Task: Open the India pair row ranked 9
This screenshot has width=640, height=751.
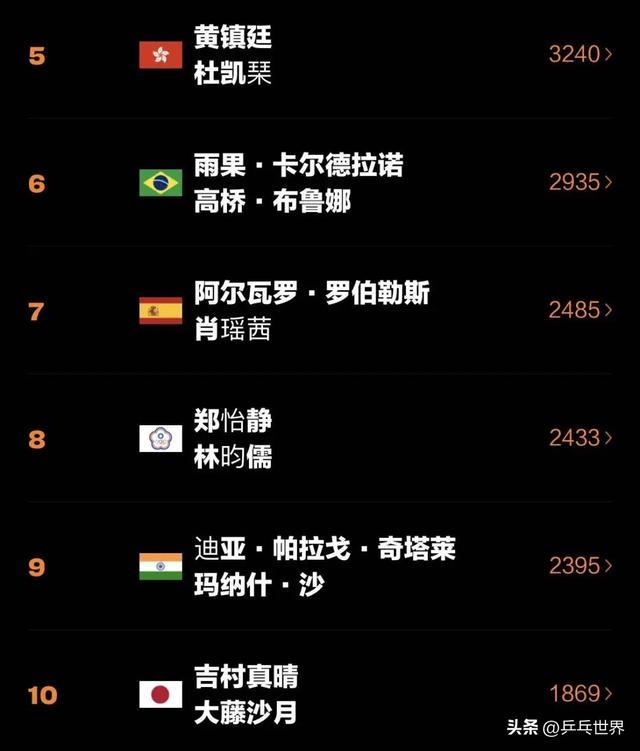Action: pyautogui.click(x=580, y=566)
